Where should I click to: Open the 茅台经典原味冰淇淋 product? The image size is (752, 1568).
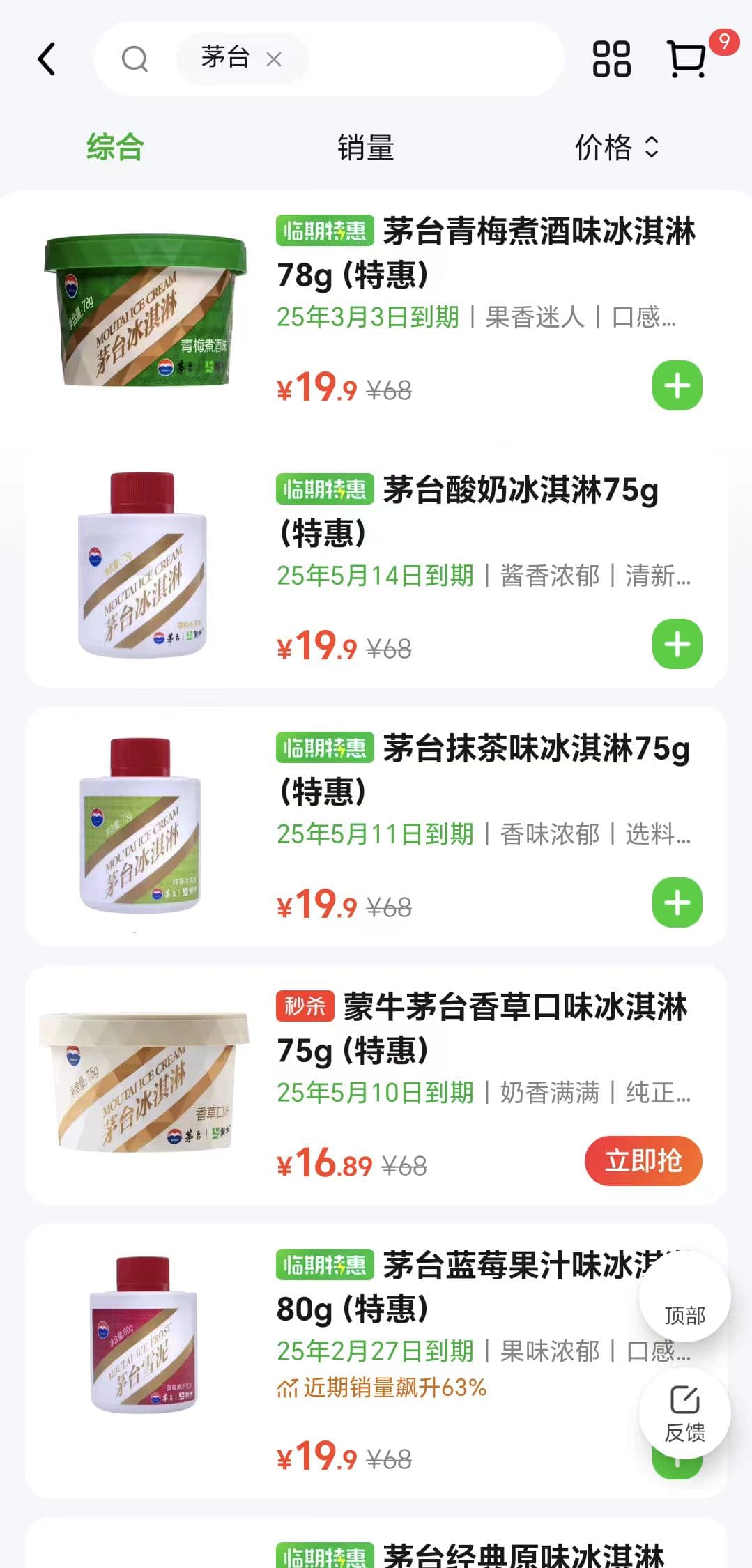(523, 1554)
